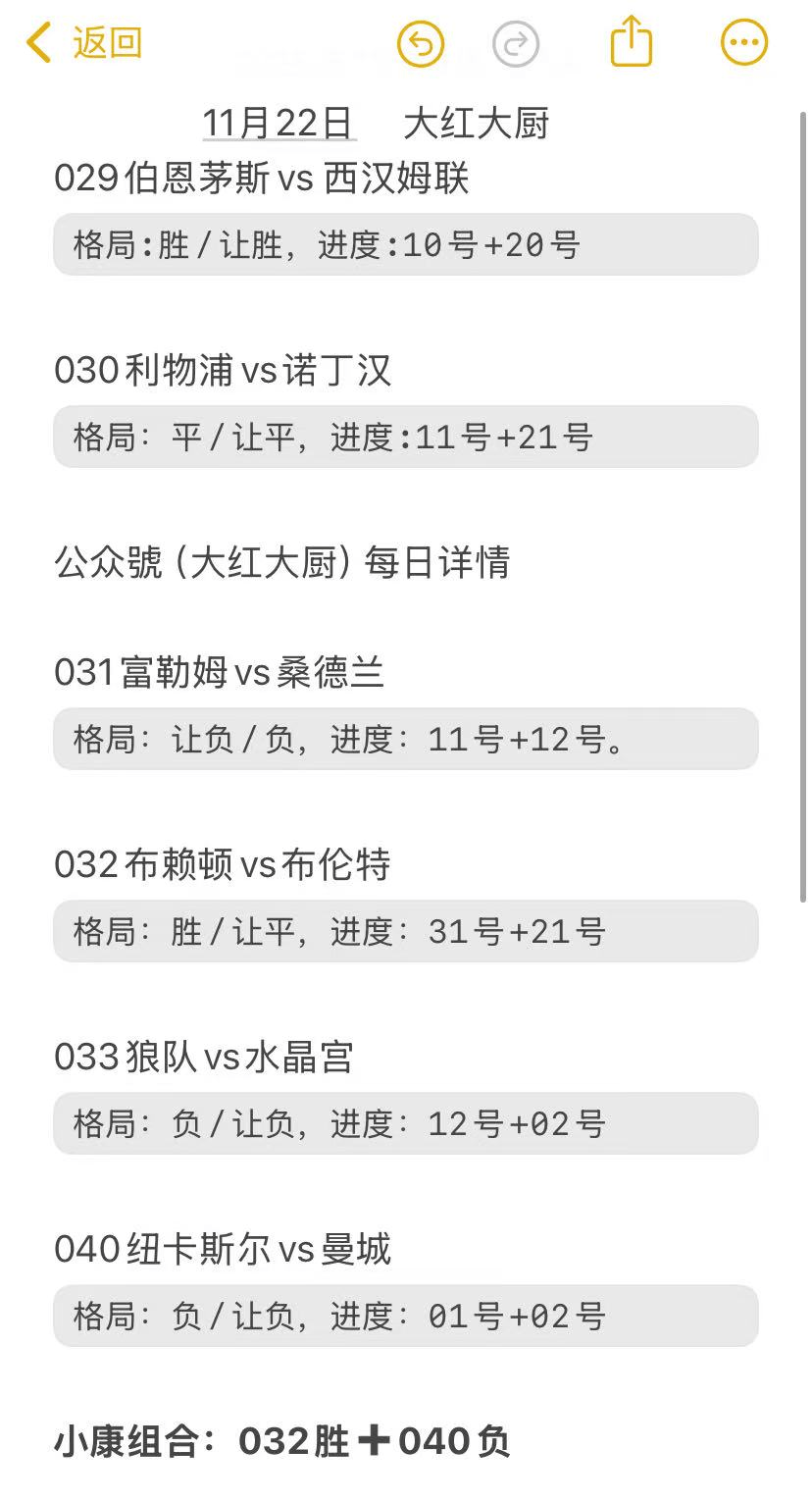Share this note
The width and height of the screenshot is (812, 1501).
pos(632,42)
